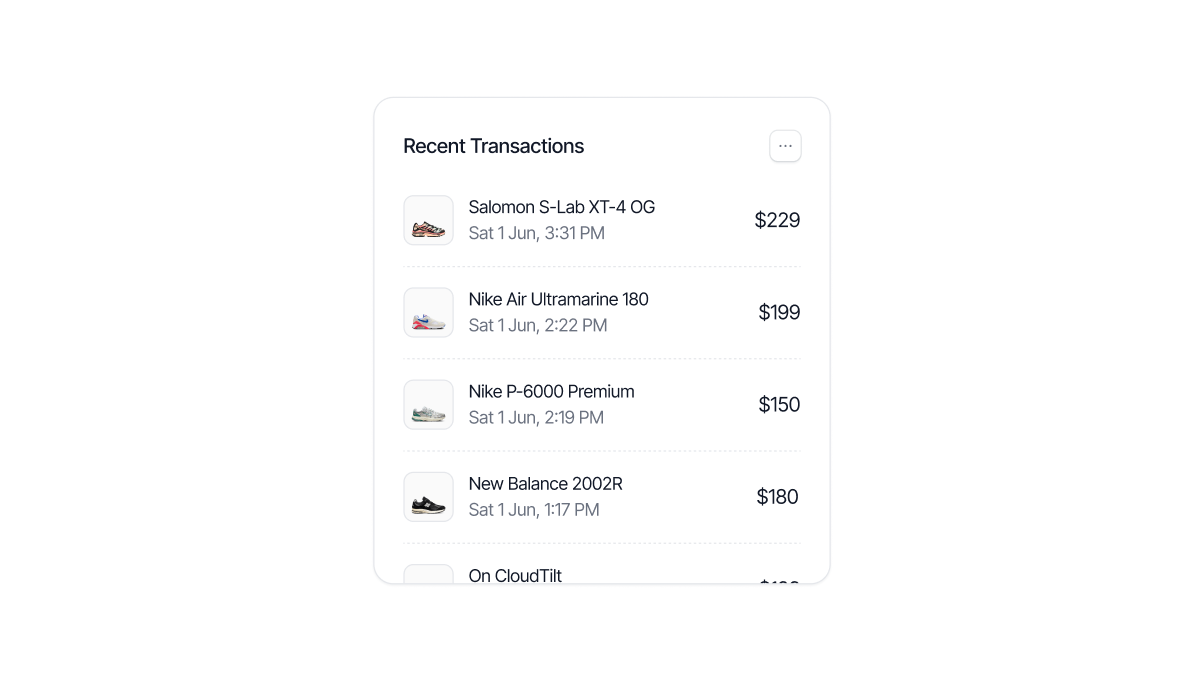Open the Recent Transactions more options menu
The image size is (1204, 682).
click(785, 146)
